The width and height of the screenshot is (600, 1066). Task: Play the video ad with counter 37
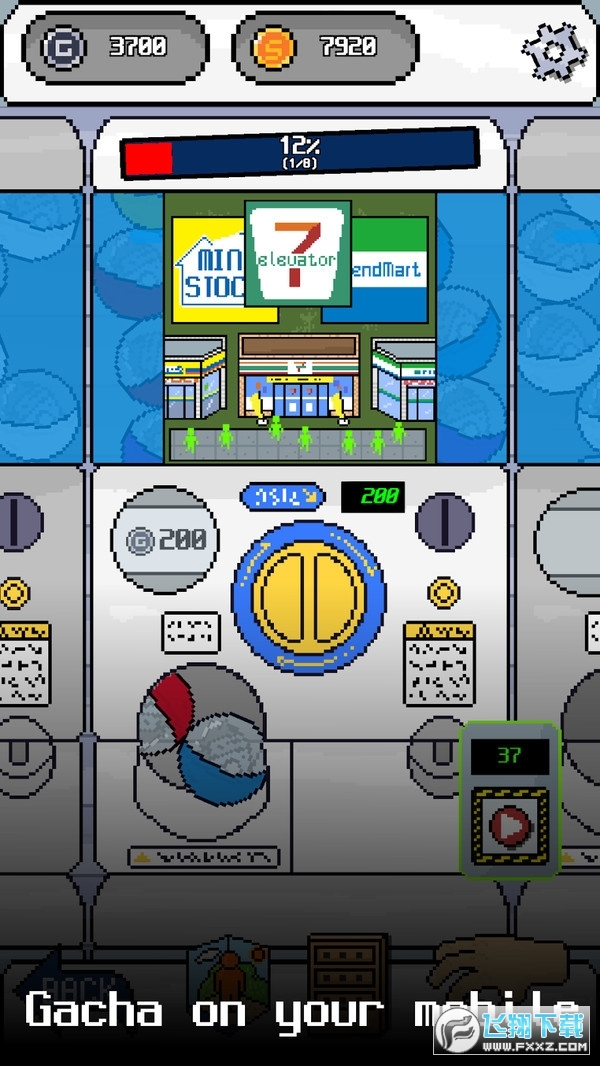(x=510, y=825)
